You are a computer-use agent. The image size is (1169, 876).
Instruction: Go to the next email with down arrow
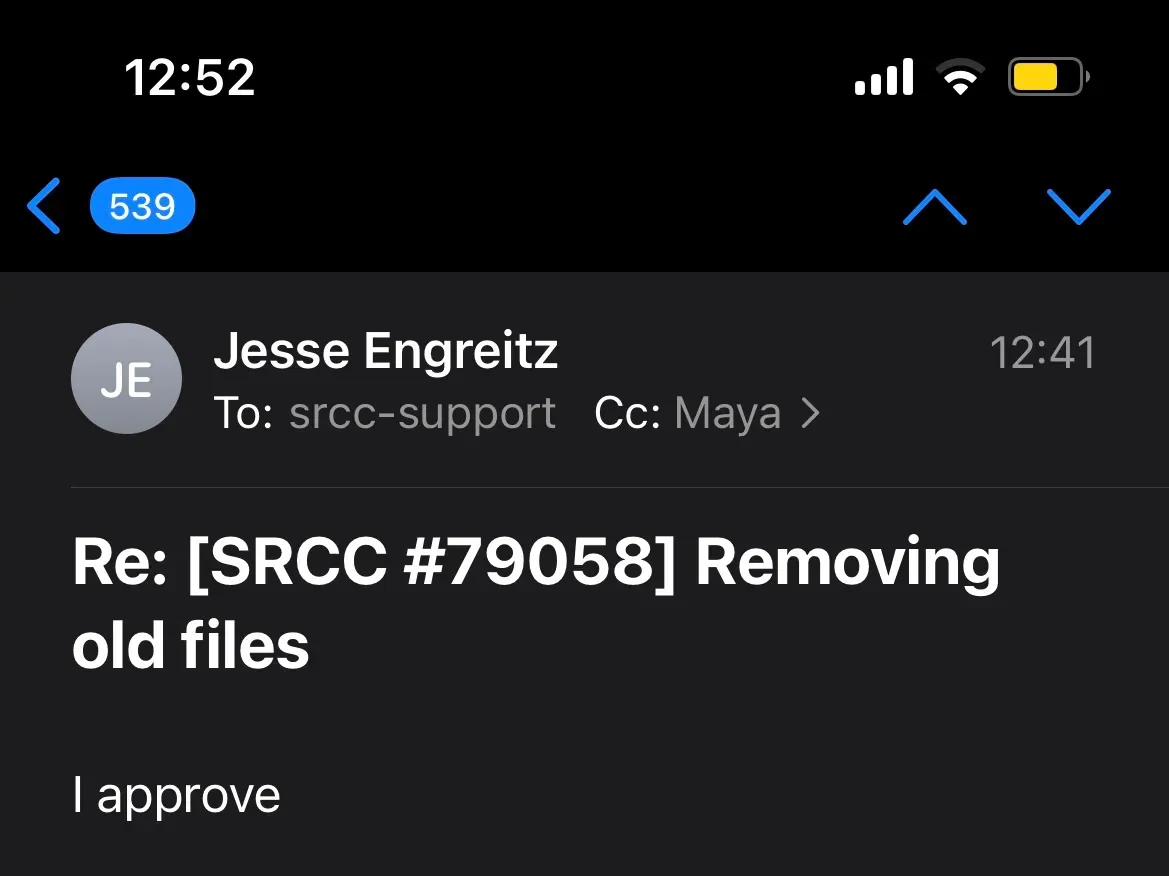pyautogui.click(x=1079, y=207)
